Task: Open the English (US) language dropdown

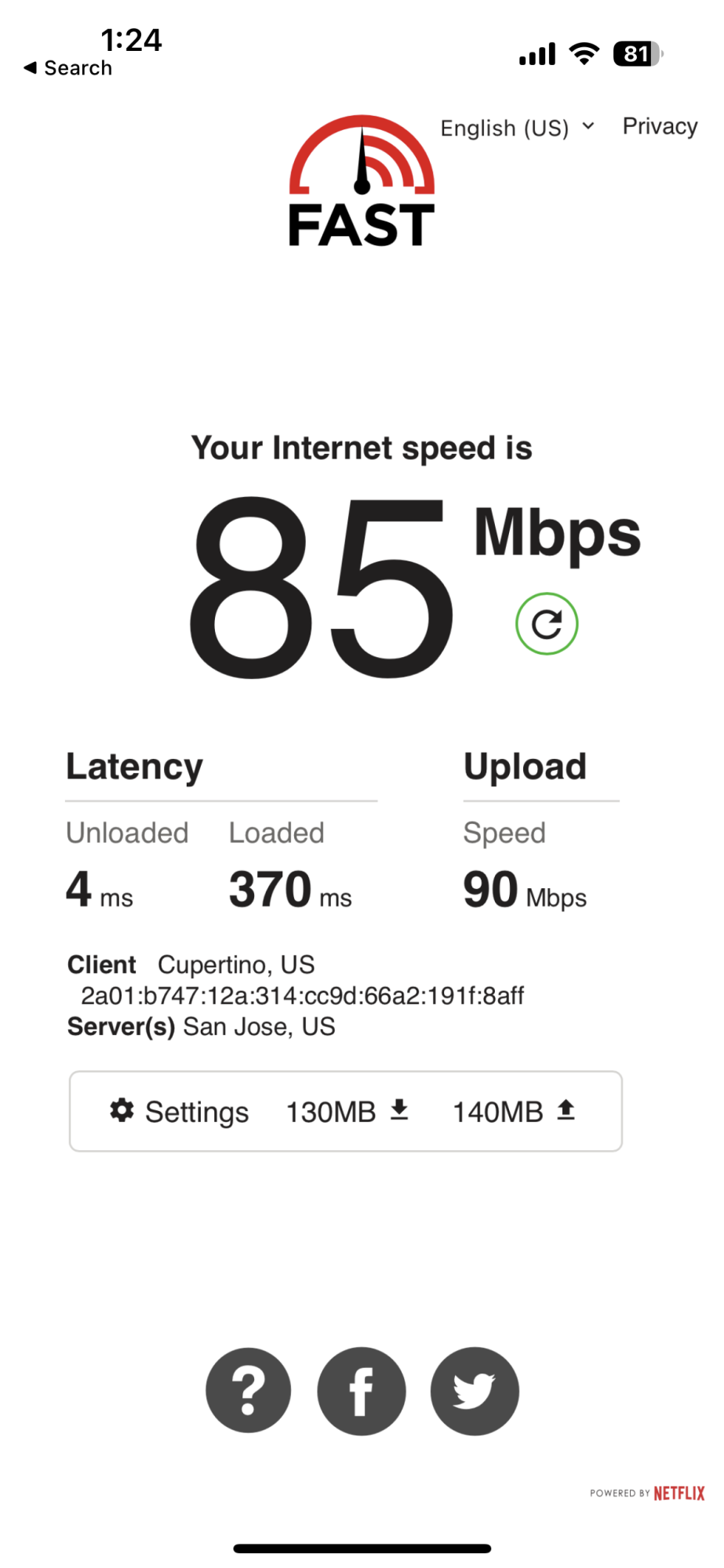Action: pyautogui.click(x=517, y=128)
